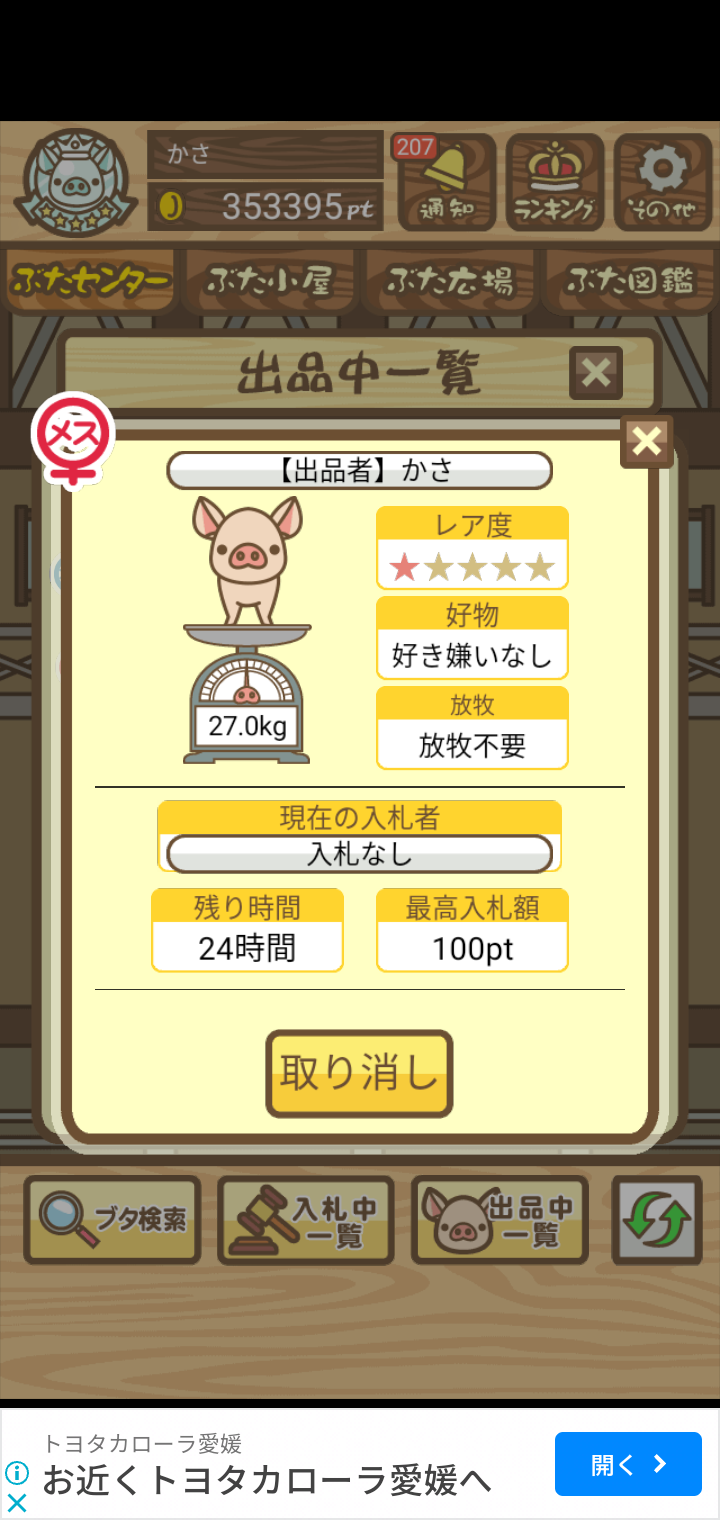This screenshot has height=1520, width=720.
Task: Refresh the auction list
Action: [x=657, y=1220]
